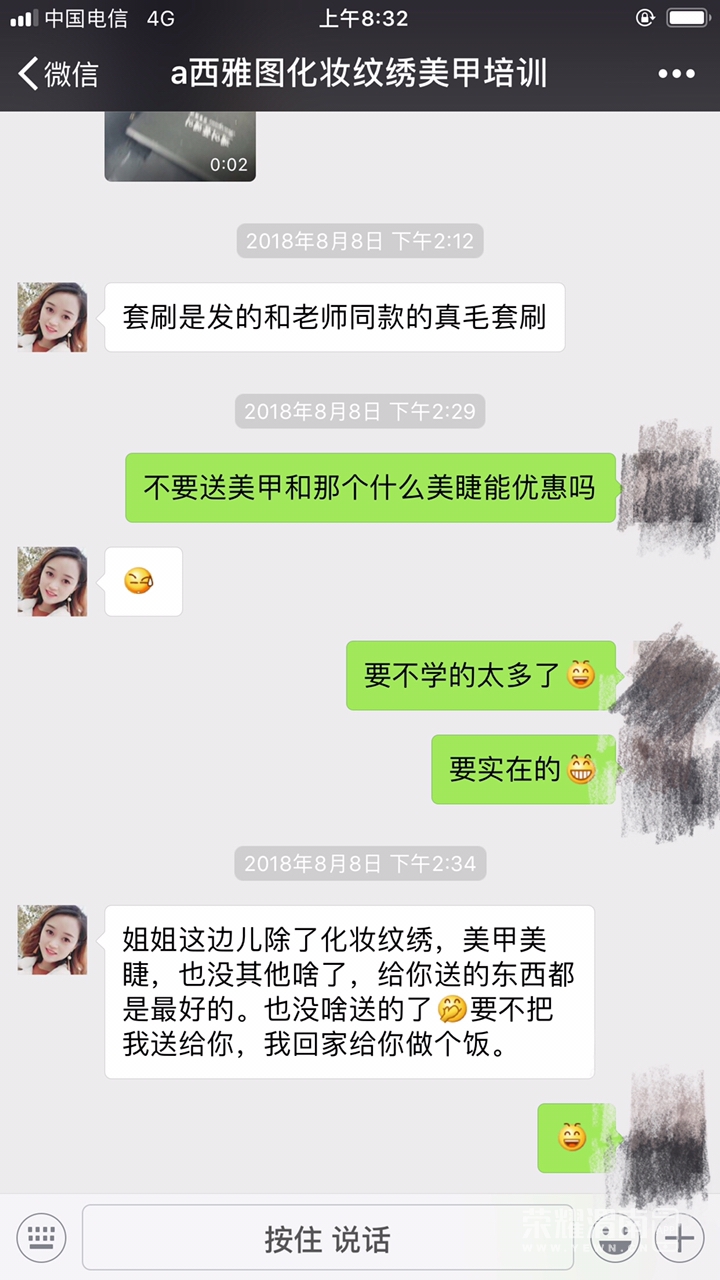The image size is (720, 1280).
Task: Play the video clip at the top
Action: coord(180,146)
